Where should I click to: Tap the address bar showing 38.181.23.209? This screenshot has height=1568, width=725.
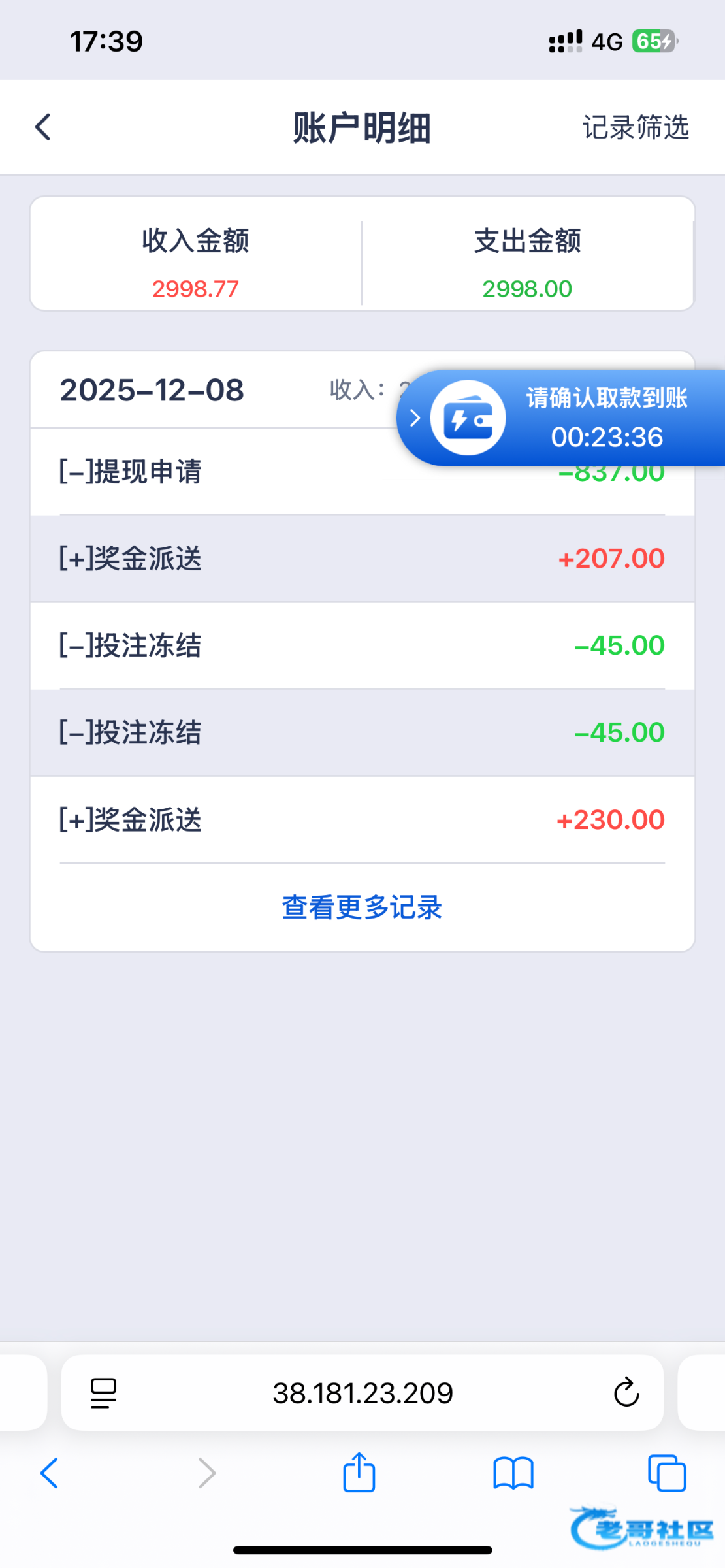coord(362,1392)
